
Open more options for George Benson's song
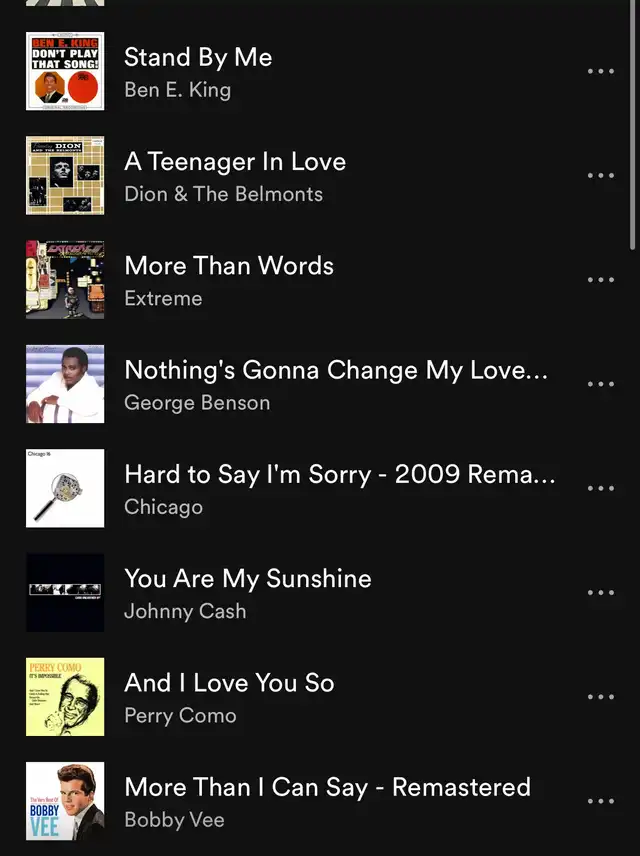click(600, 384)
